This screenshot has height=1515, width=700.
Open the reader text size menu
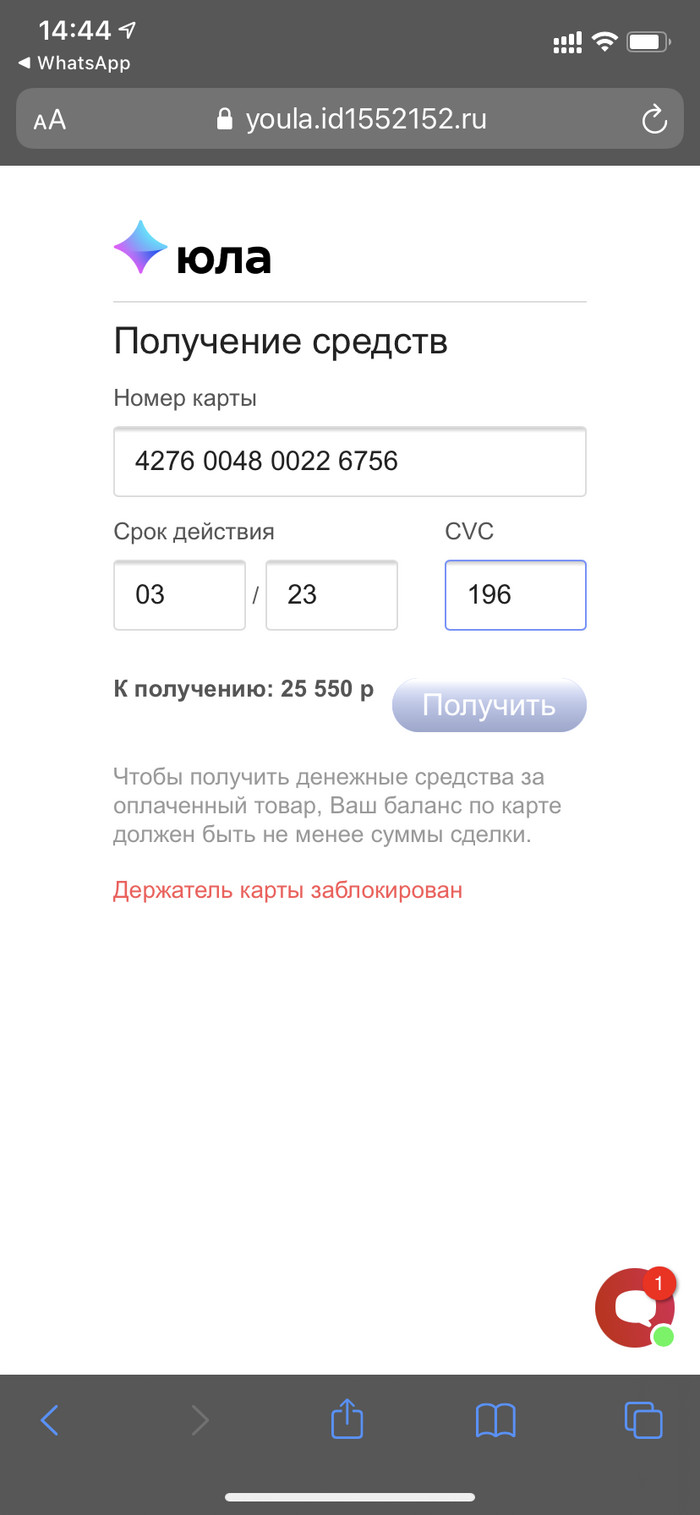point(49,121)
